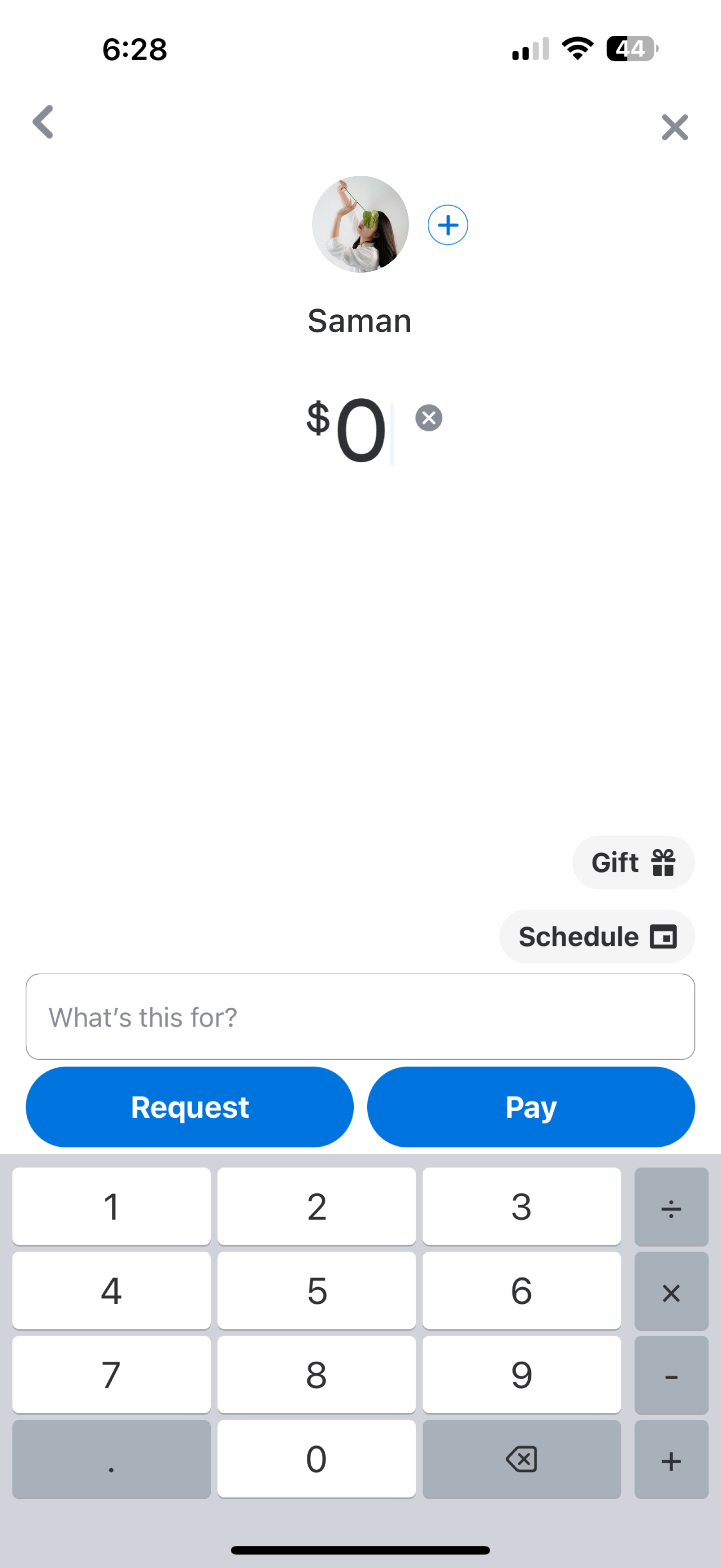Add another recipient with plus icon
Viewport: 721px width, 1568px height.
pos(448,225)
